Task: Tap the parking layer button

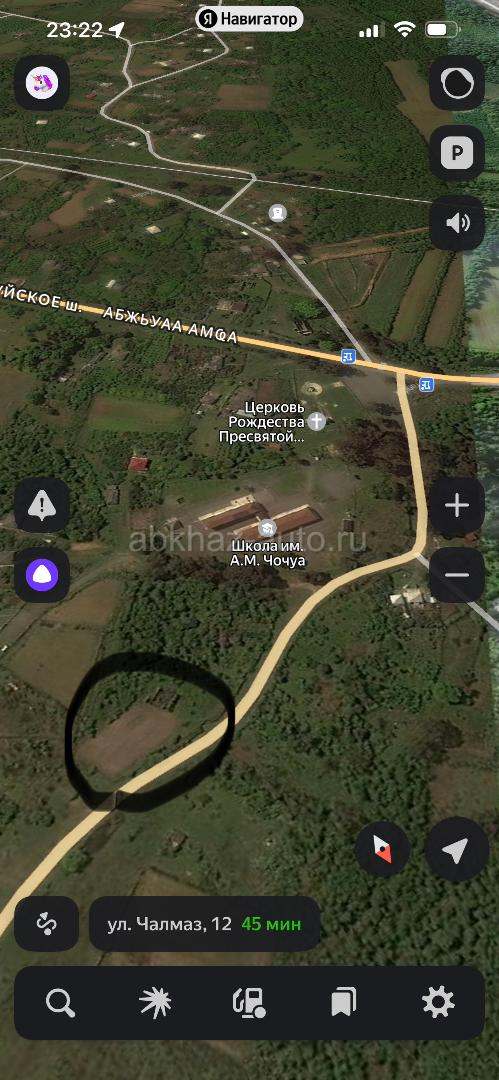Action: 457,154
